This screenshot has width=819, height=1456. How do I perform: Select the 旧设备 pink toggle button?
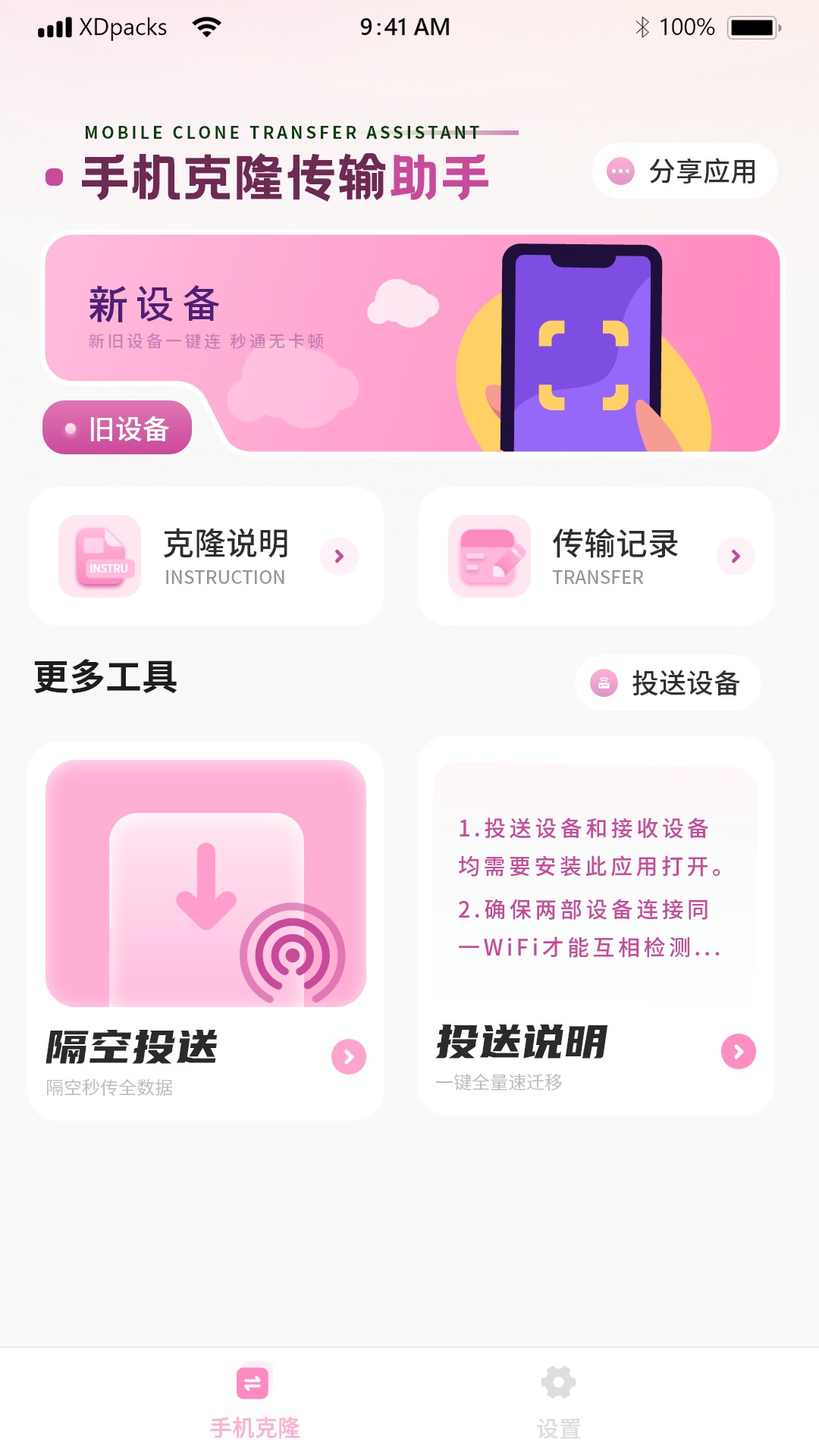(118, 427)
